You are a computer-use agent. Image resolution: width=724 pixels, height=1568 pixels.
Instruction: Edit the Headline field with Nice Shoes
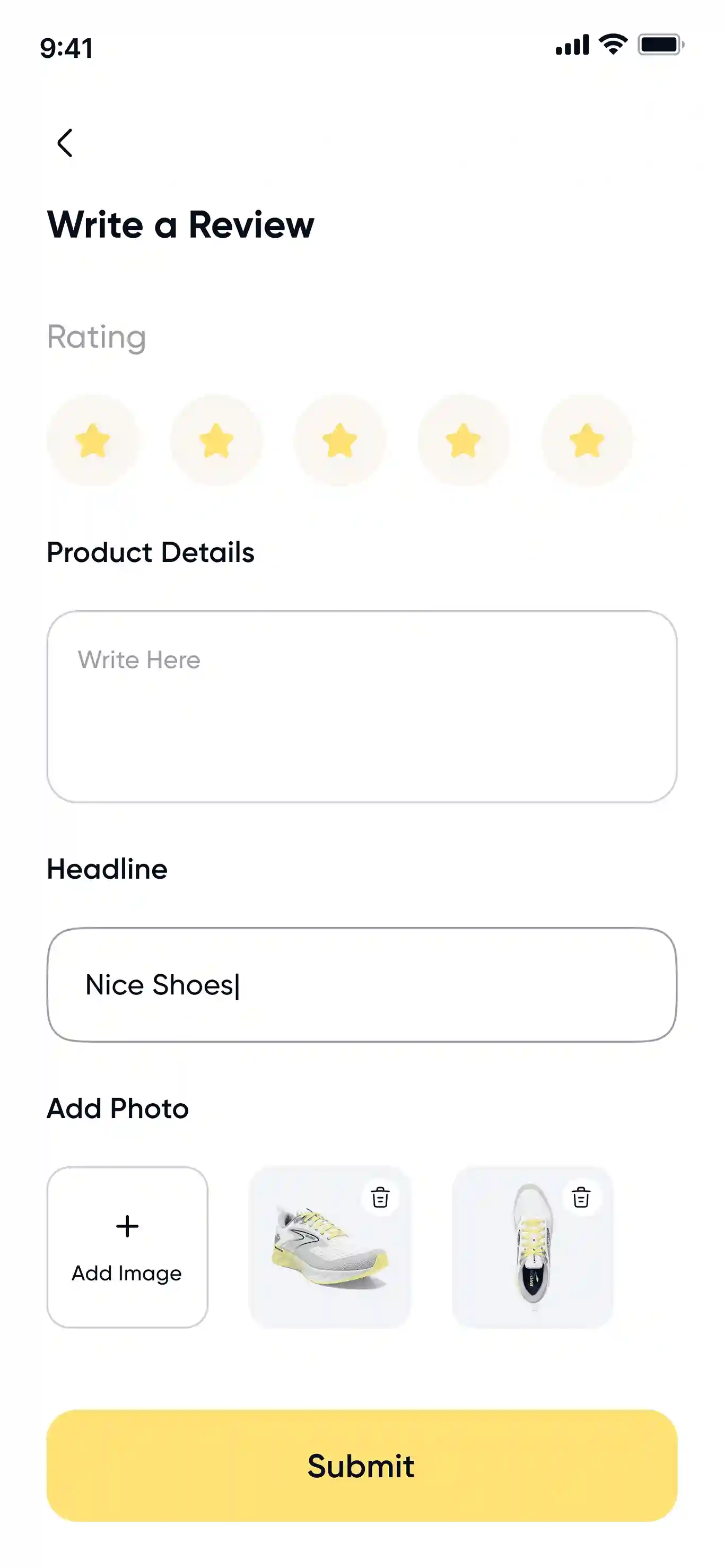pyautogui.click(x=361, y=984)
